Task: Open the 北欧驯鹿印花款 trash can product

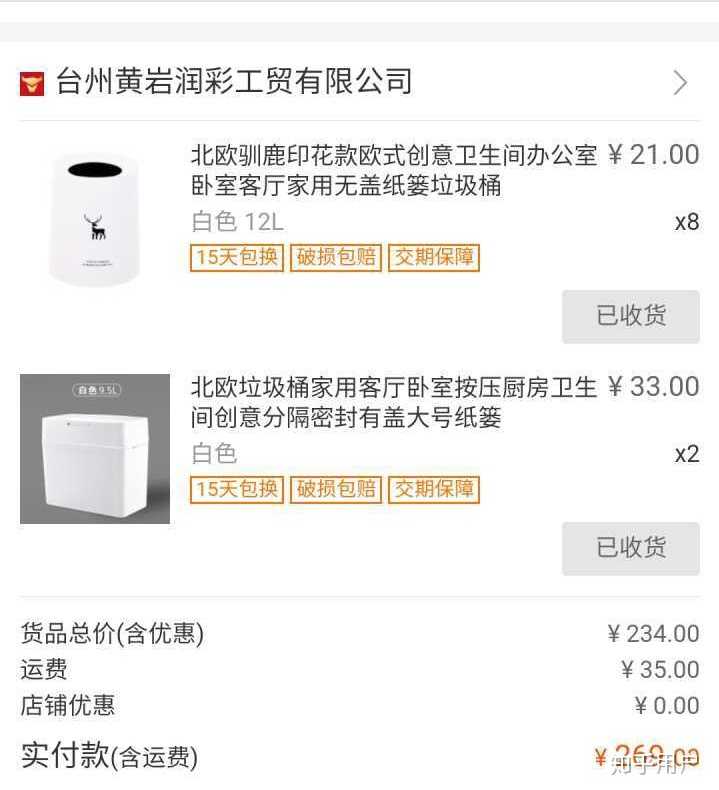Action: [x=393, y=170]
